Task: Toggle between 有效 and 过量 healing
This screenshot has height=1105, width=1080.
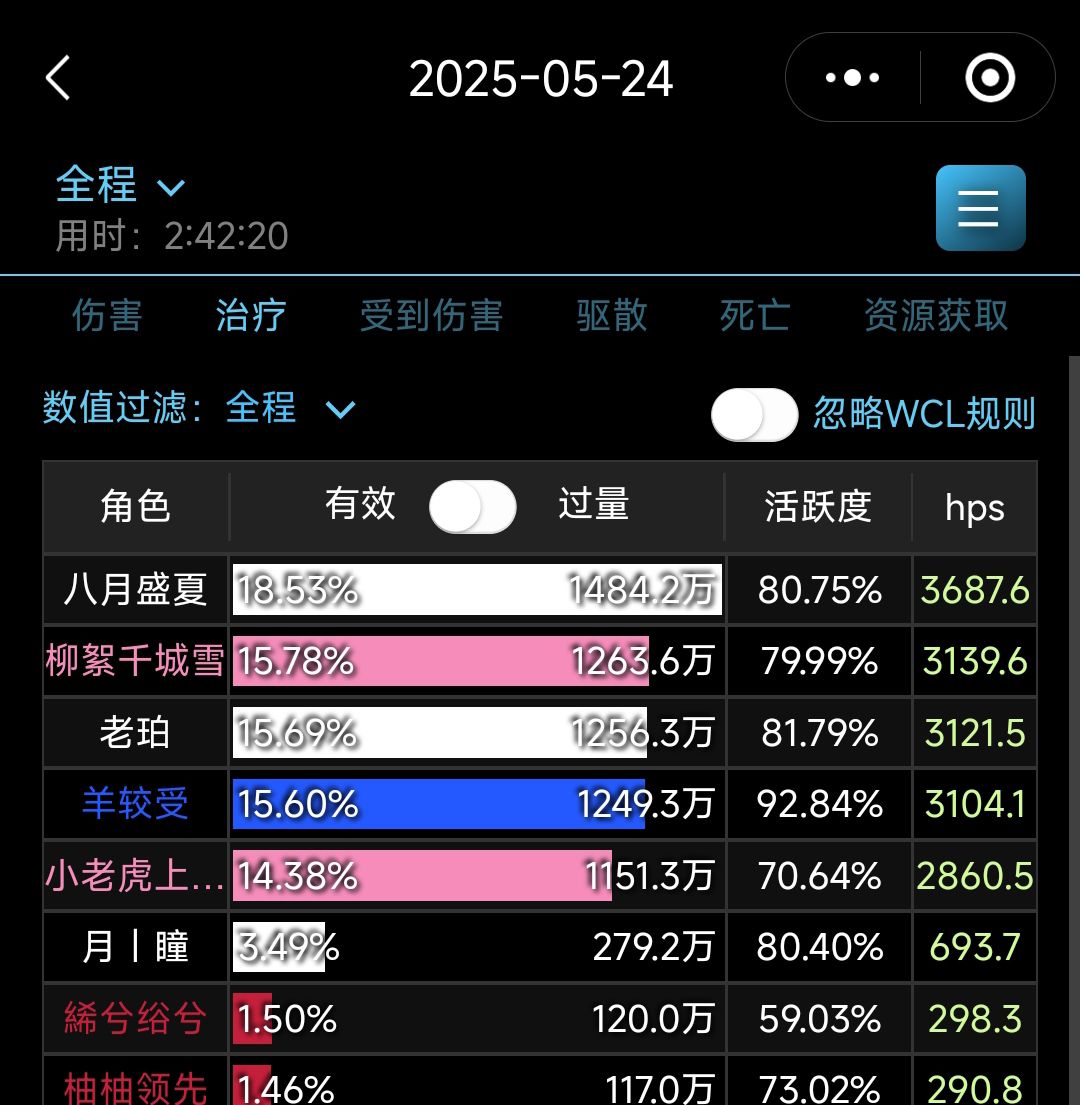Action: pyautogui.click(x=472, y=506)
